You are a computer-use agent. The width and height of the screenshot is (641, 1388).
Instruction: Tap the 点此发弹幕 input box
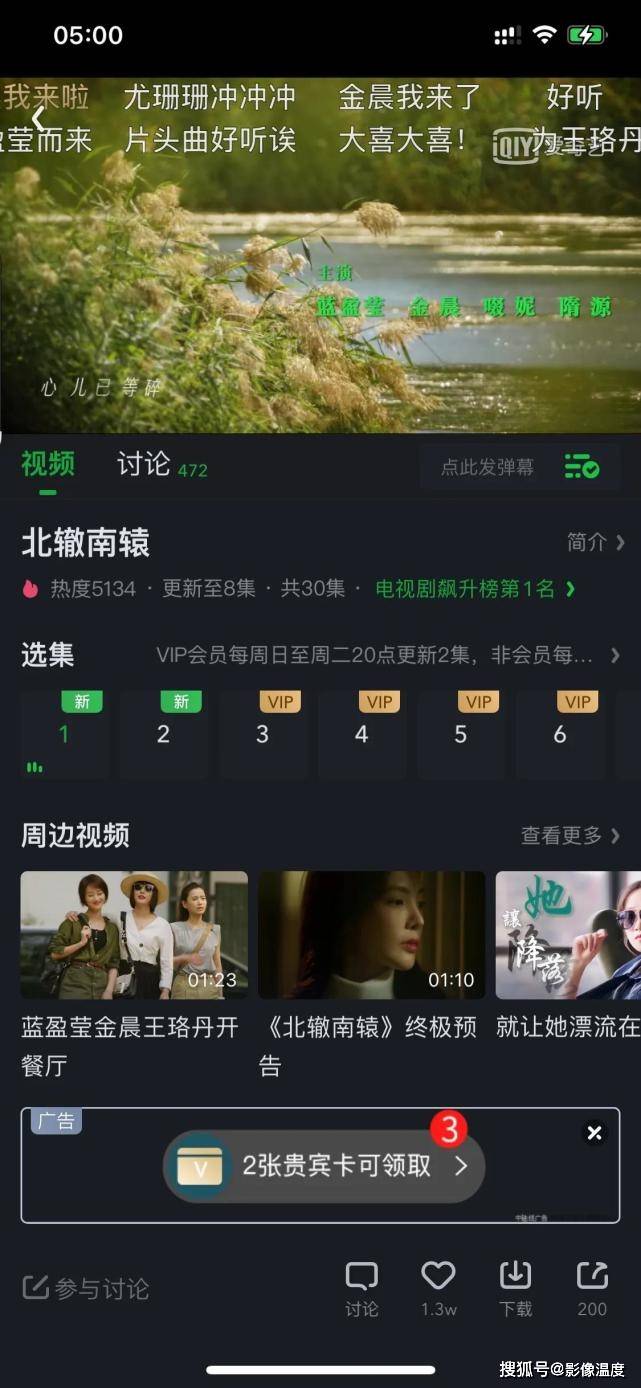(x=487, y=467)
